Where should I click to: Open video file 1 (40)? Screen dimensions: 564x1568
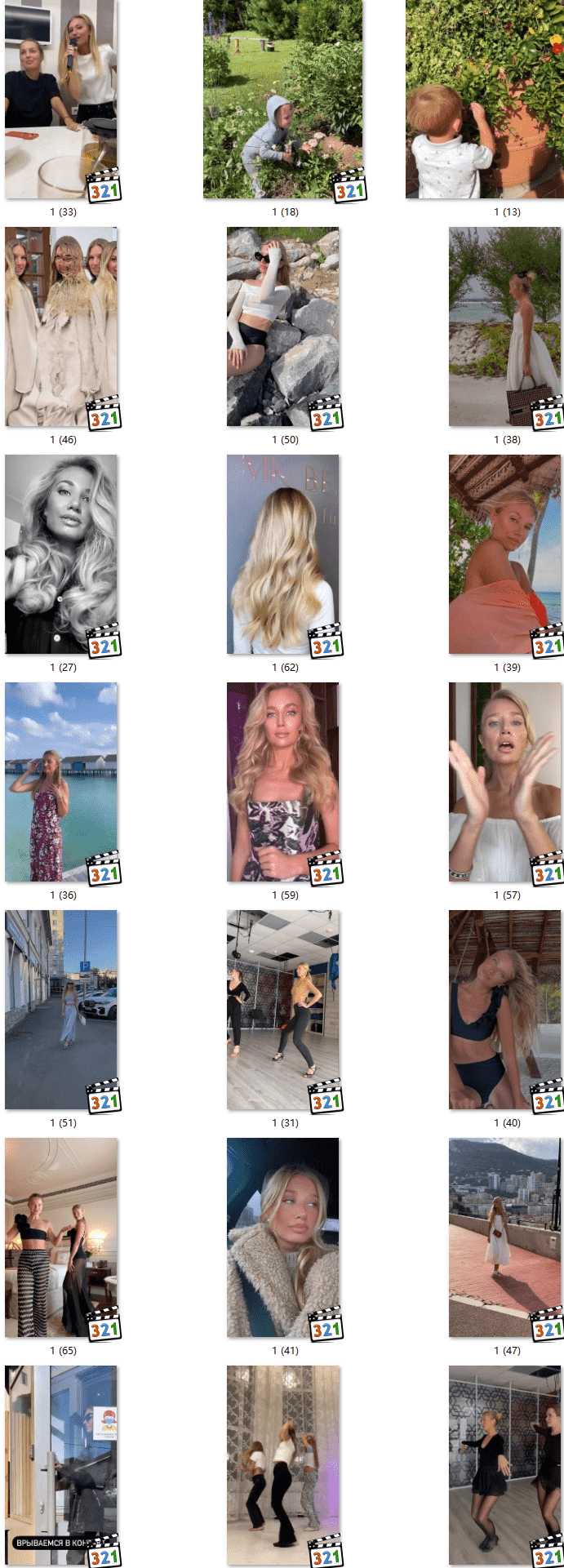(505, 1010)
